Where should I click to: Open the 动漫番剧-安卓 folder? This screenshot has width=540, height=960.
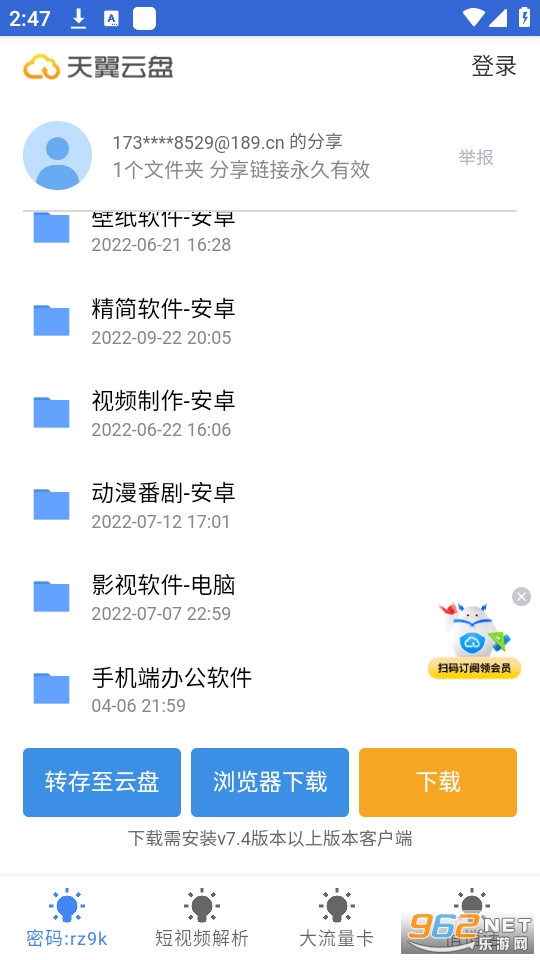[270, 505]
